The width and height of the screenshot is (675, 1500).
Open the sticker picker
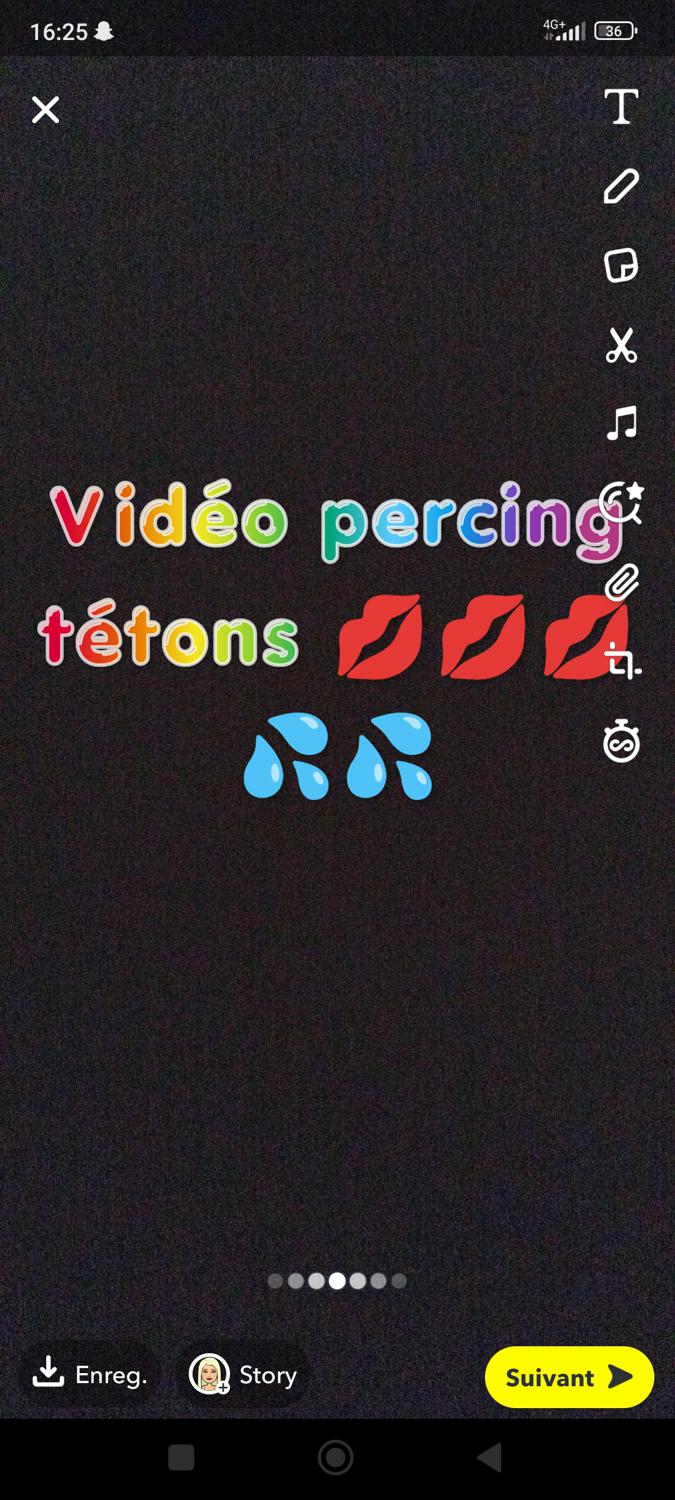point(621,266)
